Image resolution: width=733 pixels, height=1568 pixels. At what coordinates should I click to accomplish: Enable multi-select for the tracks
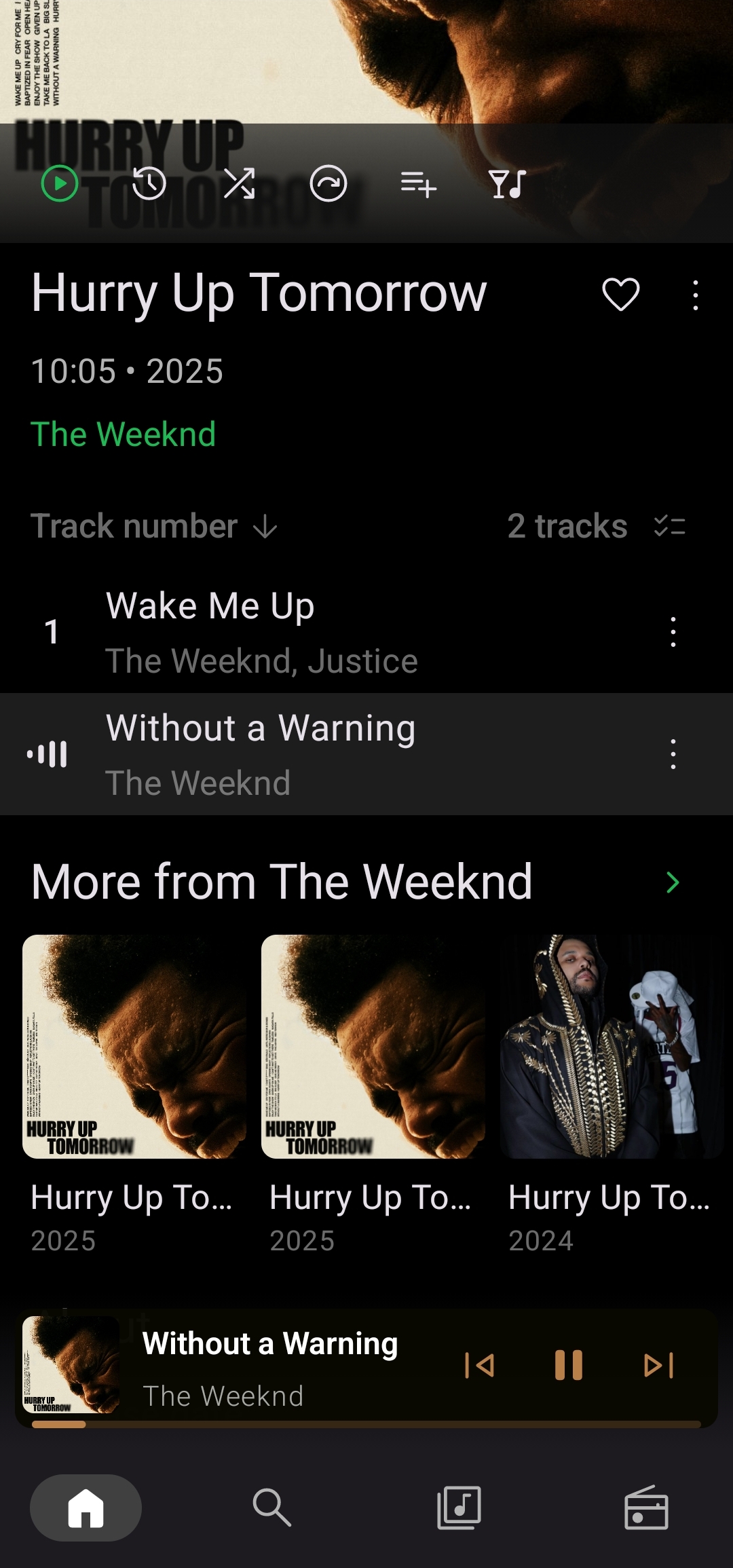[670, 527]
